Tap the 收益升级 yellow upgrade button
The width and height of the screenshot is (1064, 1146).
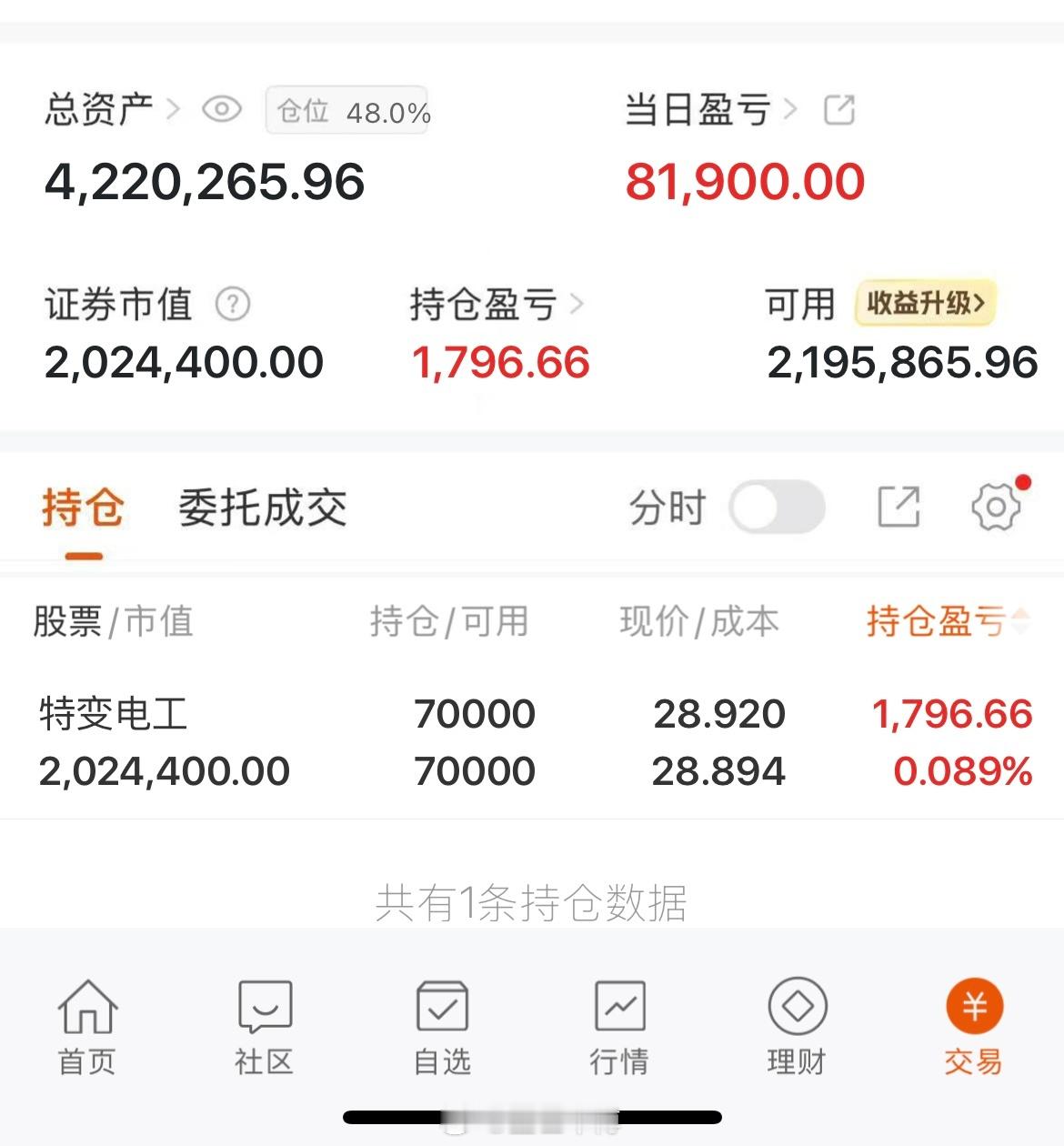pos(926,304)
